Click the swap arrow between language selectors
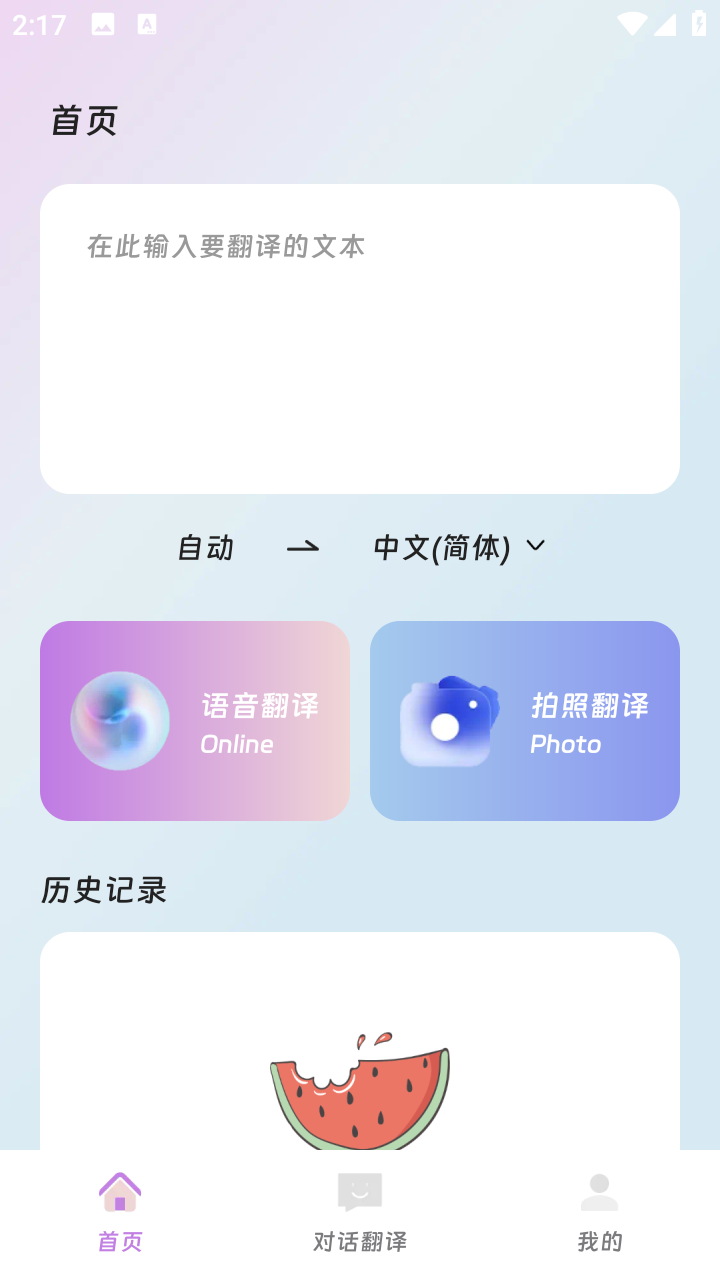The height and width of the screenshot is (1280, 720). coord(303,547)
